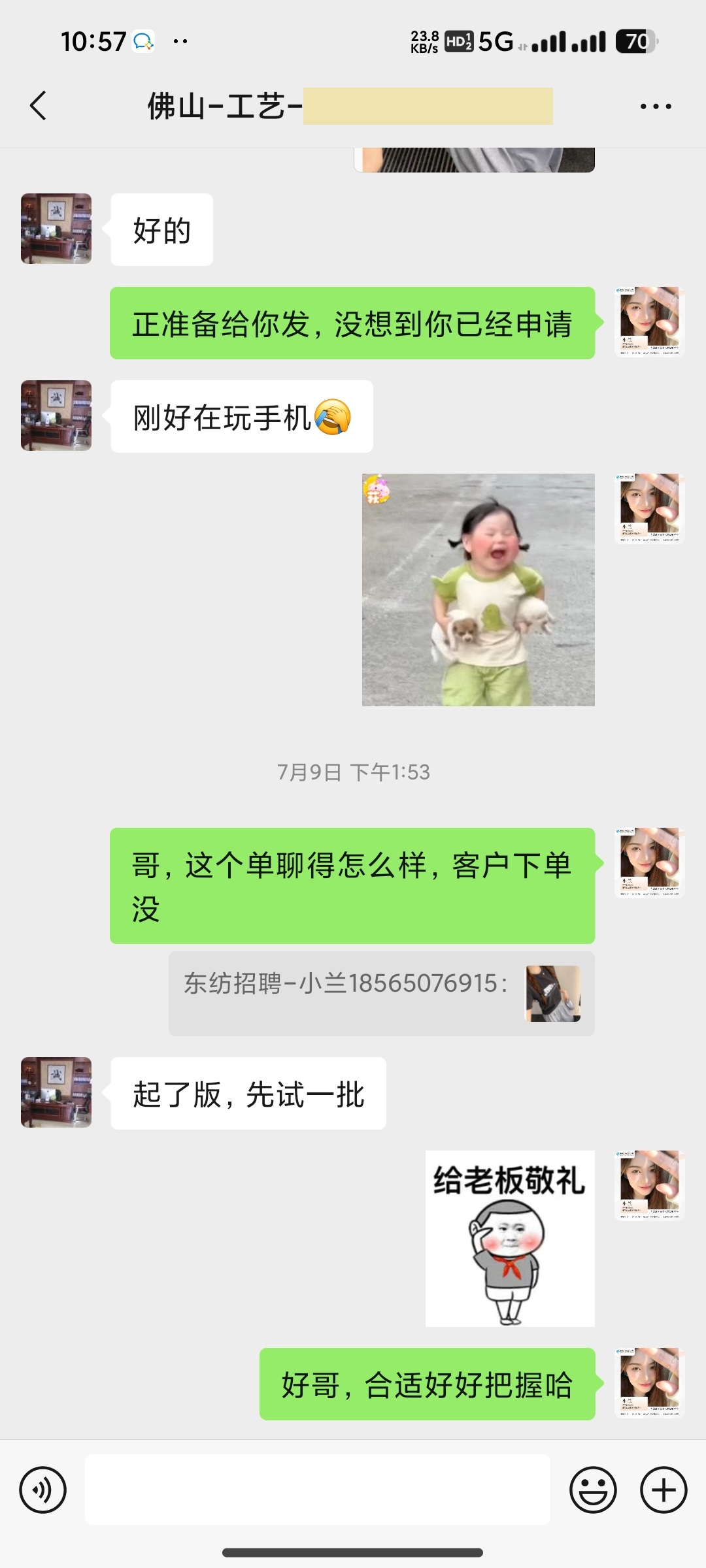Image resolution: width=706 pixels, height=1568 pixels.
Task: Open the plus attachment menu
Action: tap(663, 1490)
